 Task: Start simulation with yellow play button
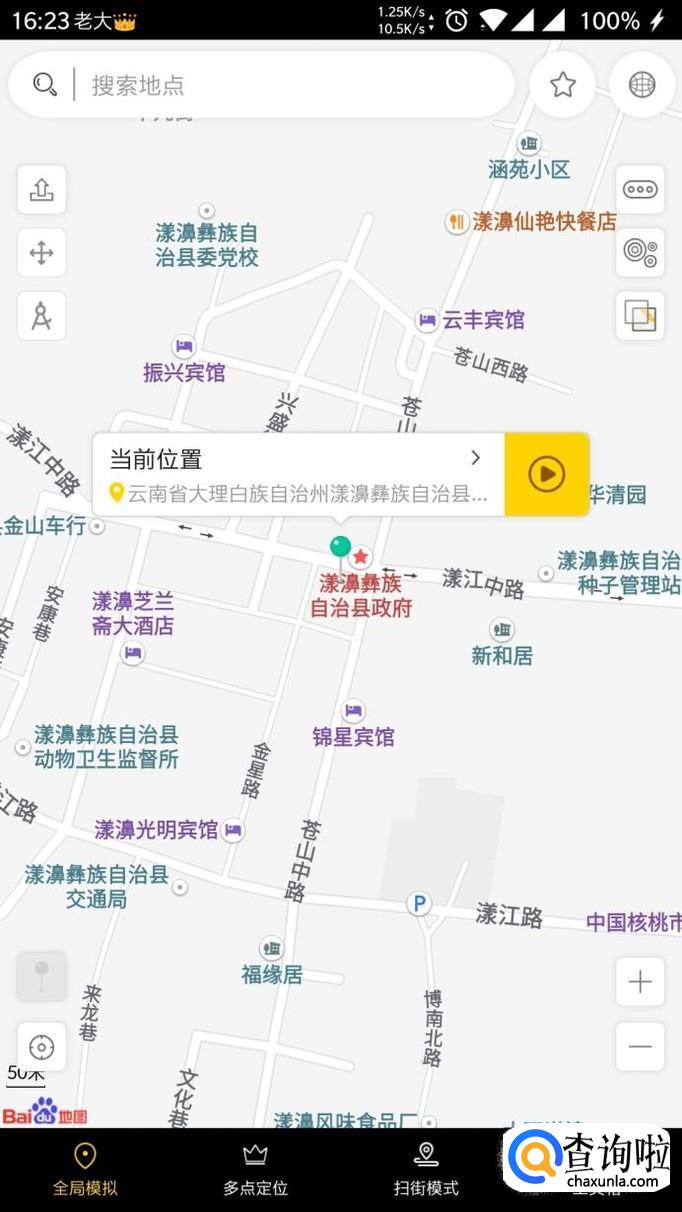(x=546, y=474)
